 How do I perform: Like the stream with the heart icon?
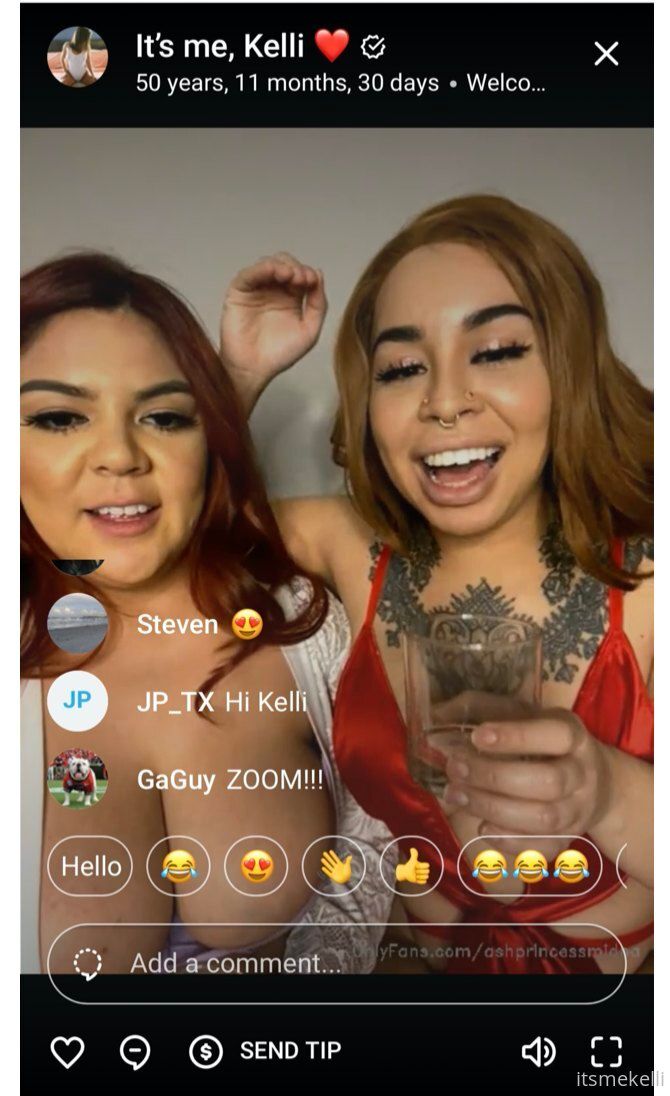(x=68, y=1051)
